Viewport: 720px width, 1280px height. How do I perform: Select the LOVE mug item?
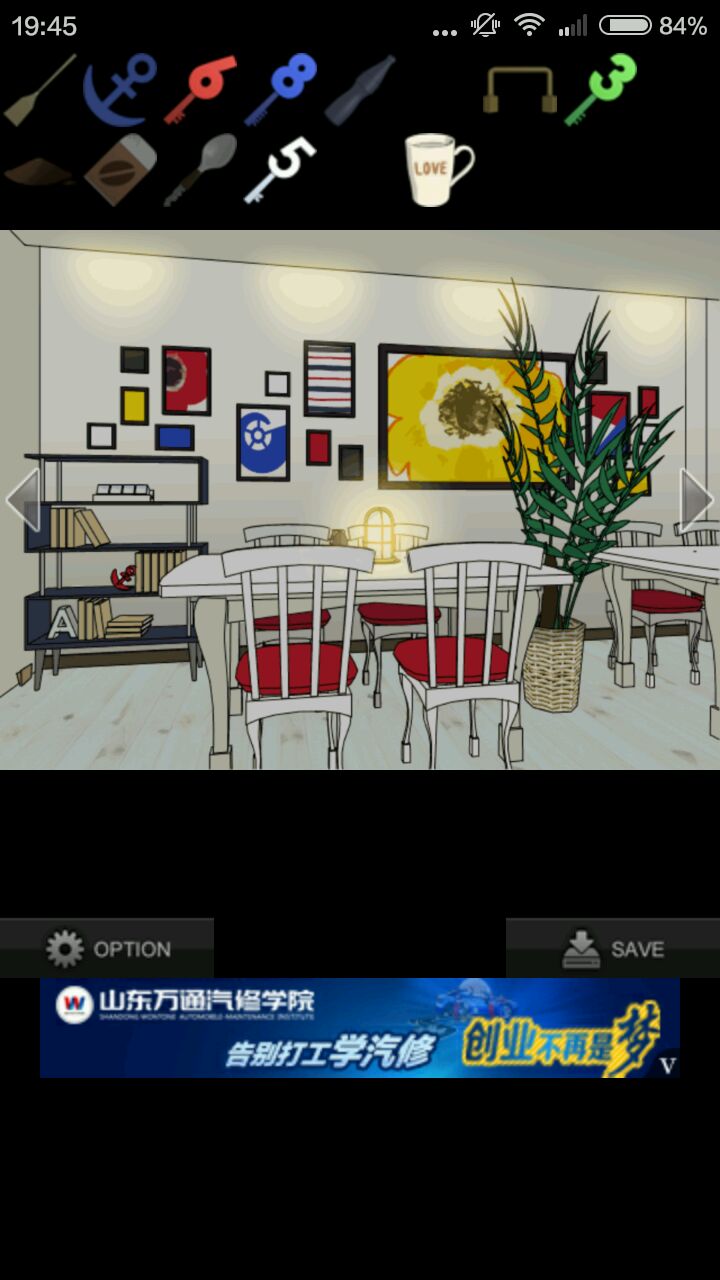pyautogui.click(x=438, y=170)
